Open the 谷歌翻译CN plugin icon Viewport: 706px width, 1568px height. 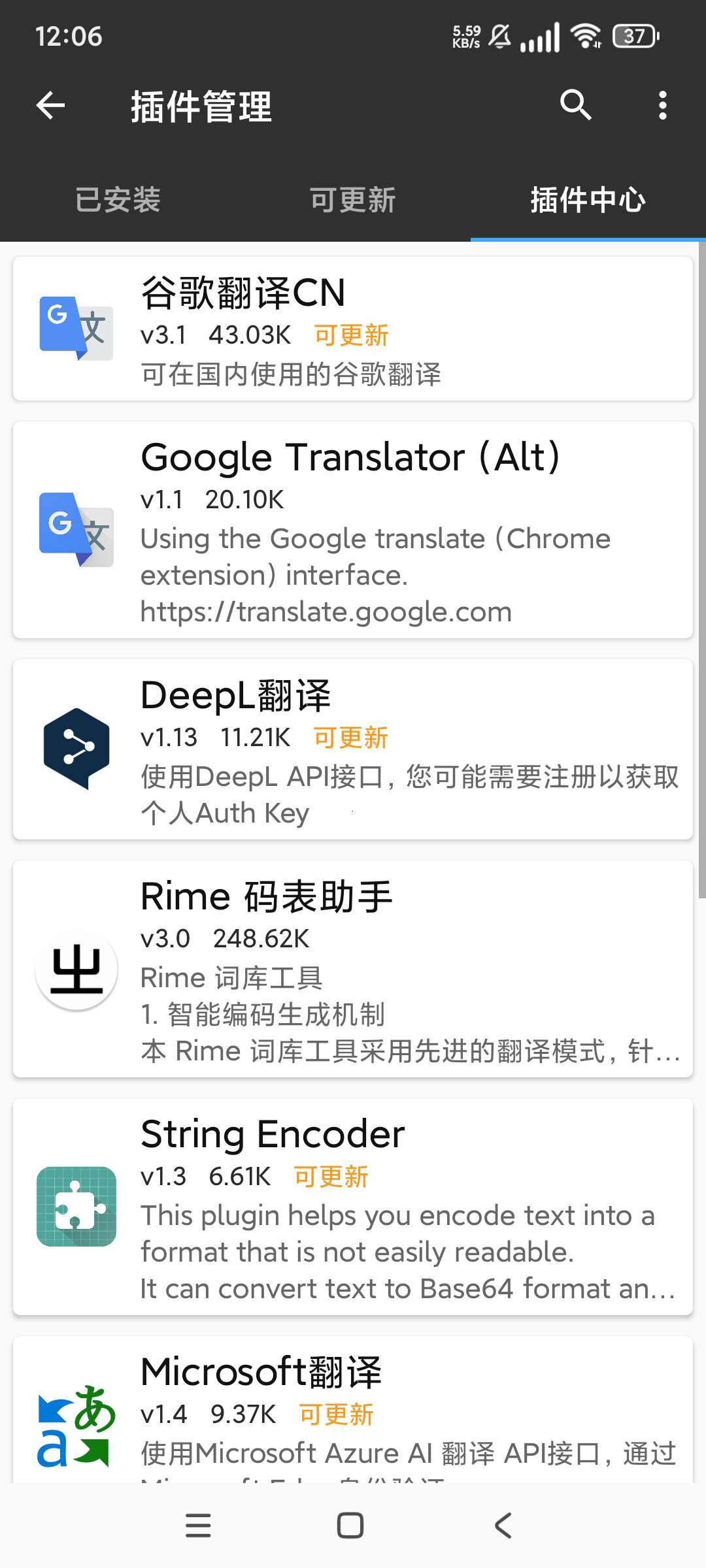(x=75, y=327)
